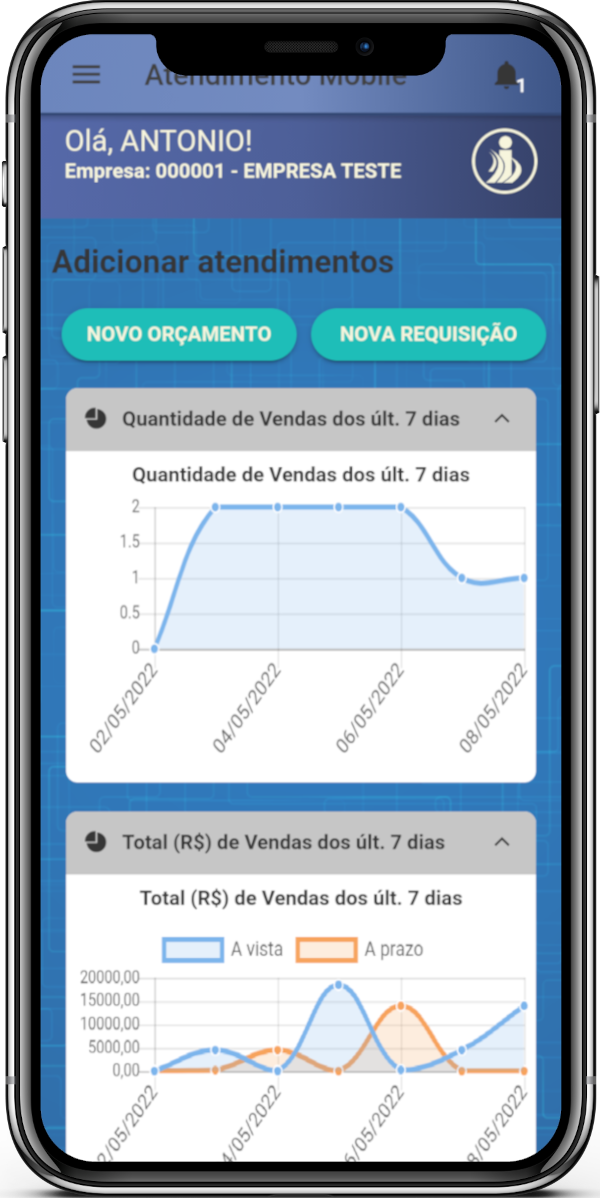Create a new orçamento with NOVO ORÇAMENTO

(x=179, y=334)
